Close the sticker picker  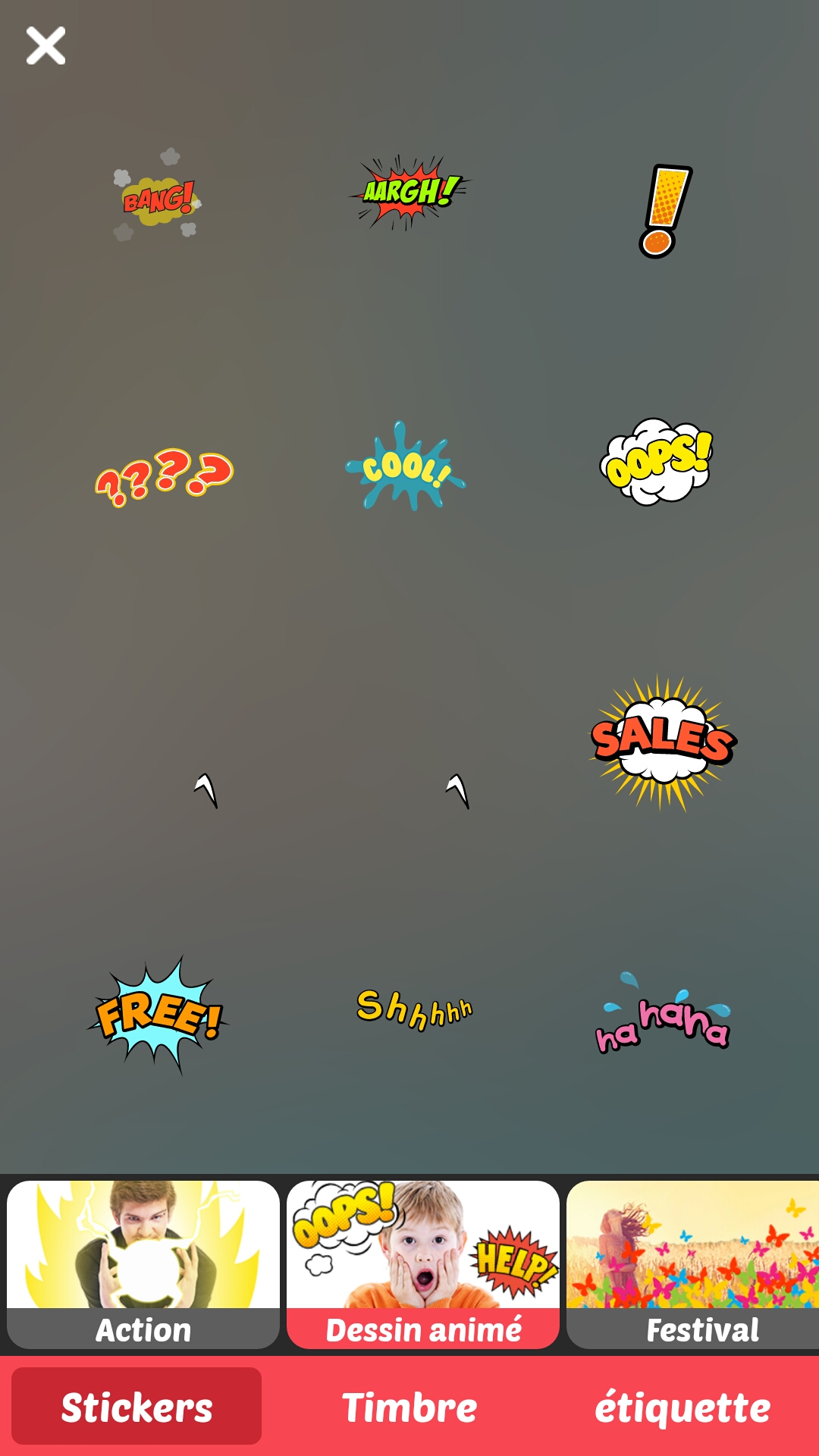point(45,45)
